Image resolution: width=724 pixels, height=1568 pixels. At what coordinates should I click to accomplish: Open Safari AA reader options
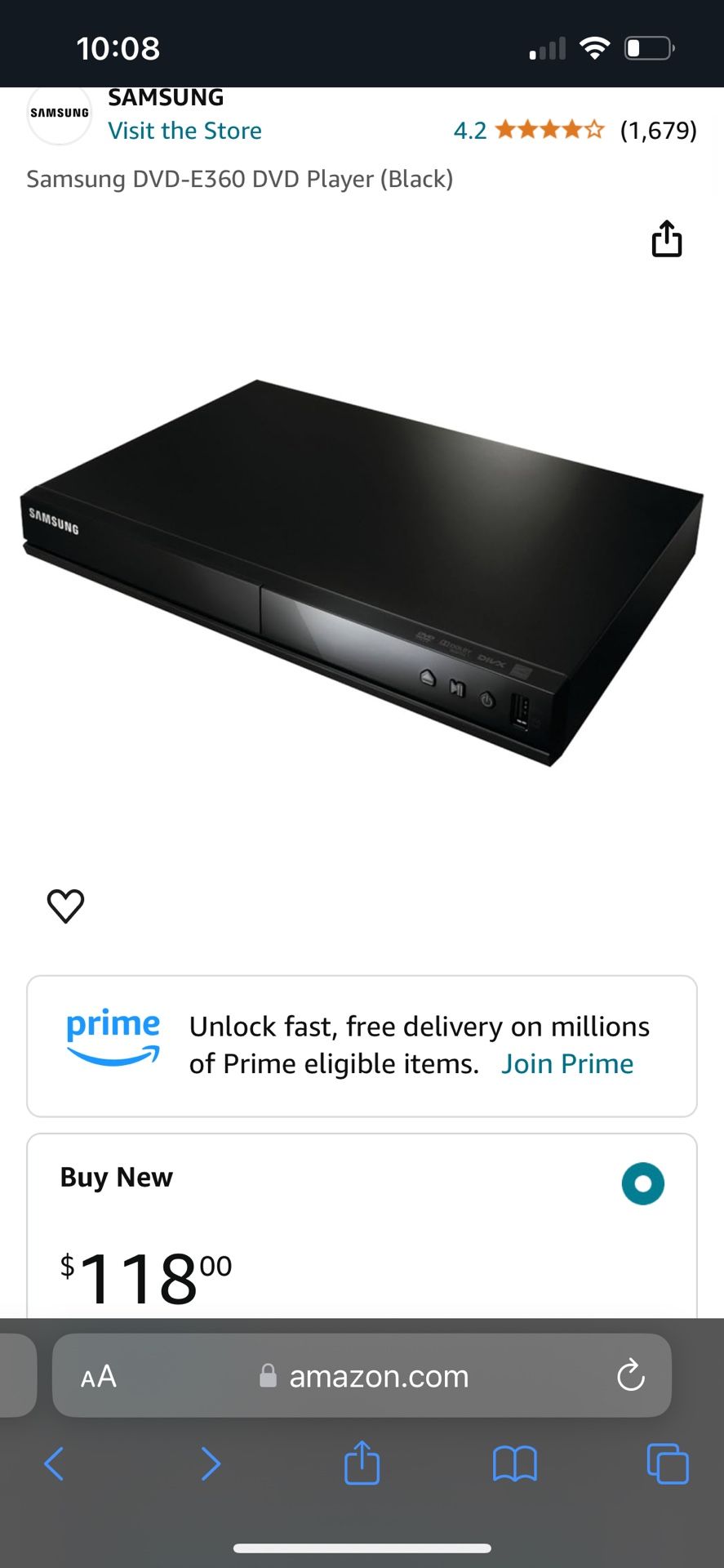coord(99,1377)
